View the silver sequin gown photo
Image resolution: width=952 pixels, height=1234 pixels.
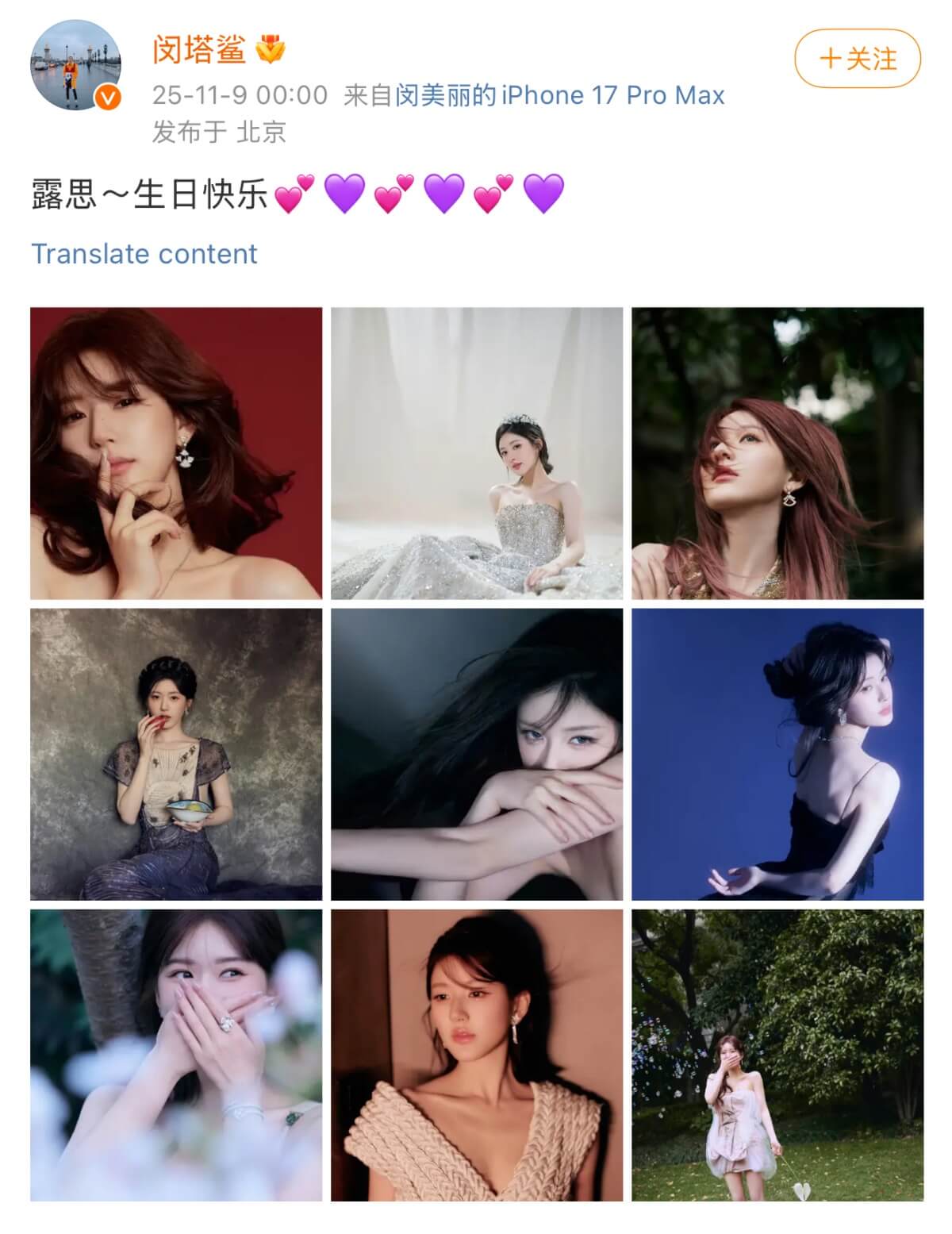(x=477, y=453)
